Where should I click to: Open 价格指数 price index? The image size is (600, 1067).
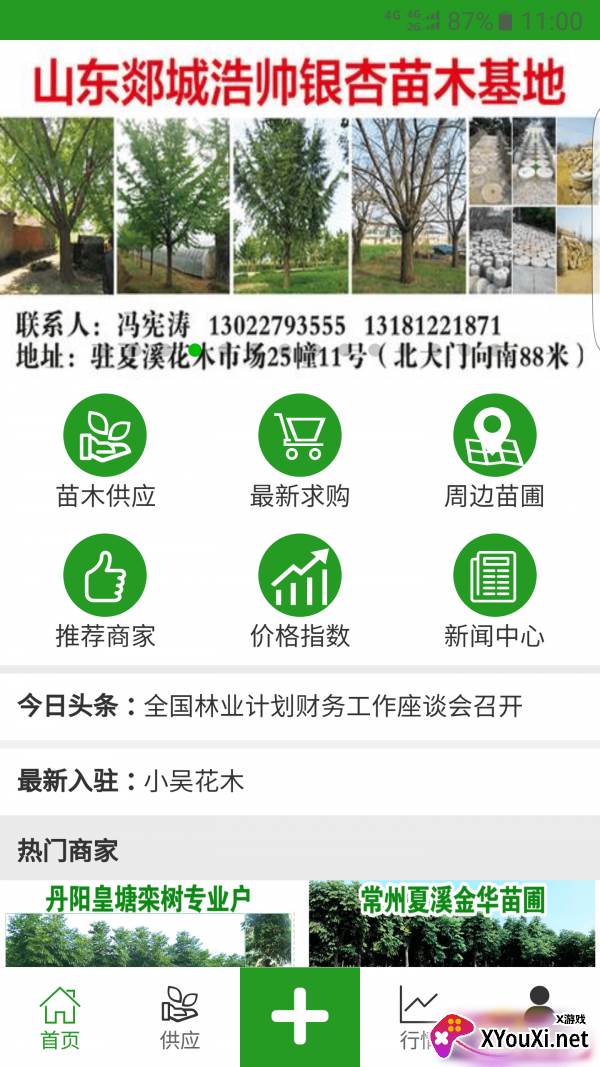pyautogui.click(x=299, y=591)
